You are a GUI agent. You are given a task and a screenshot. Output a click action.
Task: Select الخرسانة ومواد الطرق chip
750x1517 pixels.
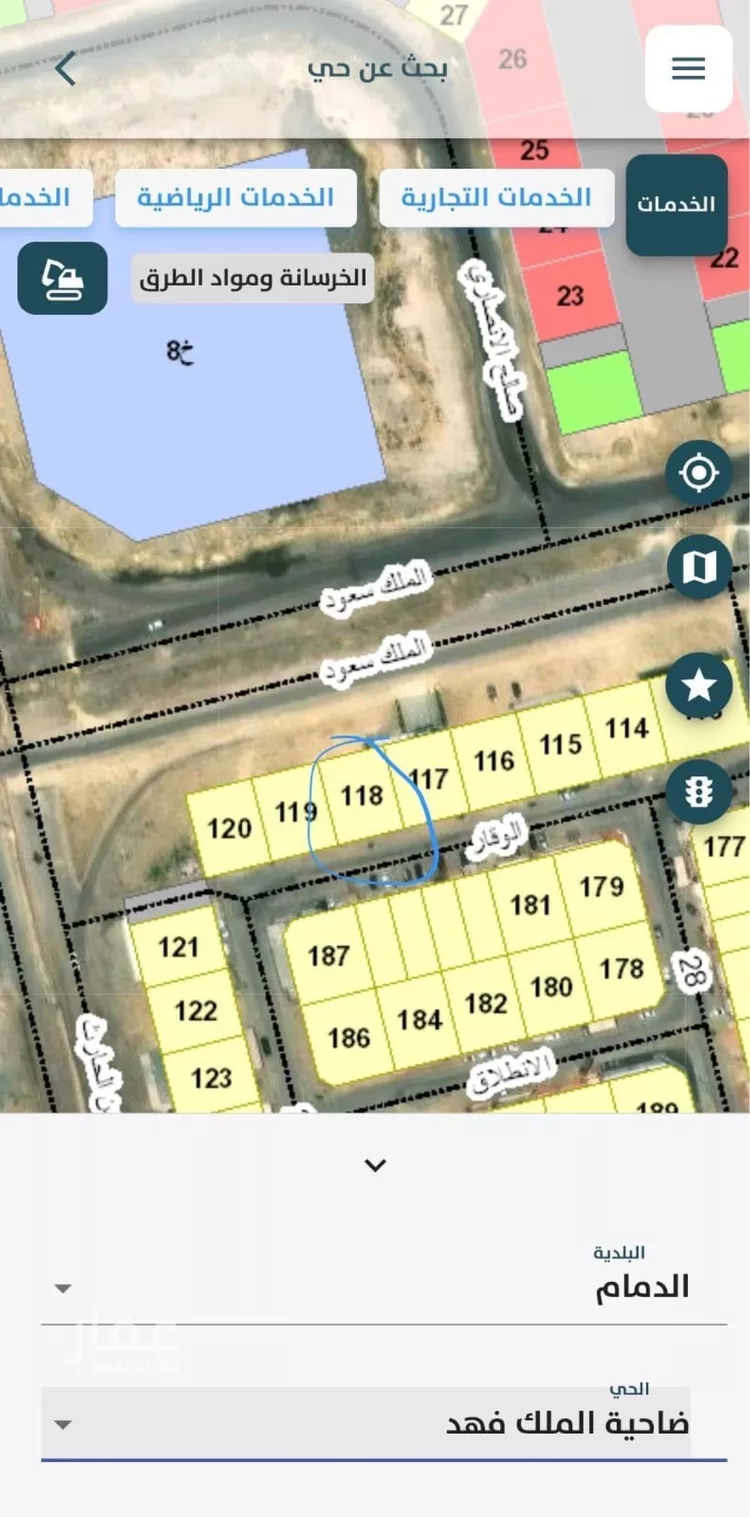point(253,278)
